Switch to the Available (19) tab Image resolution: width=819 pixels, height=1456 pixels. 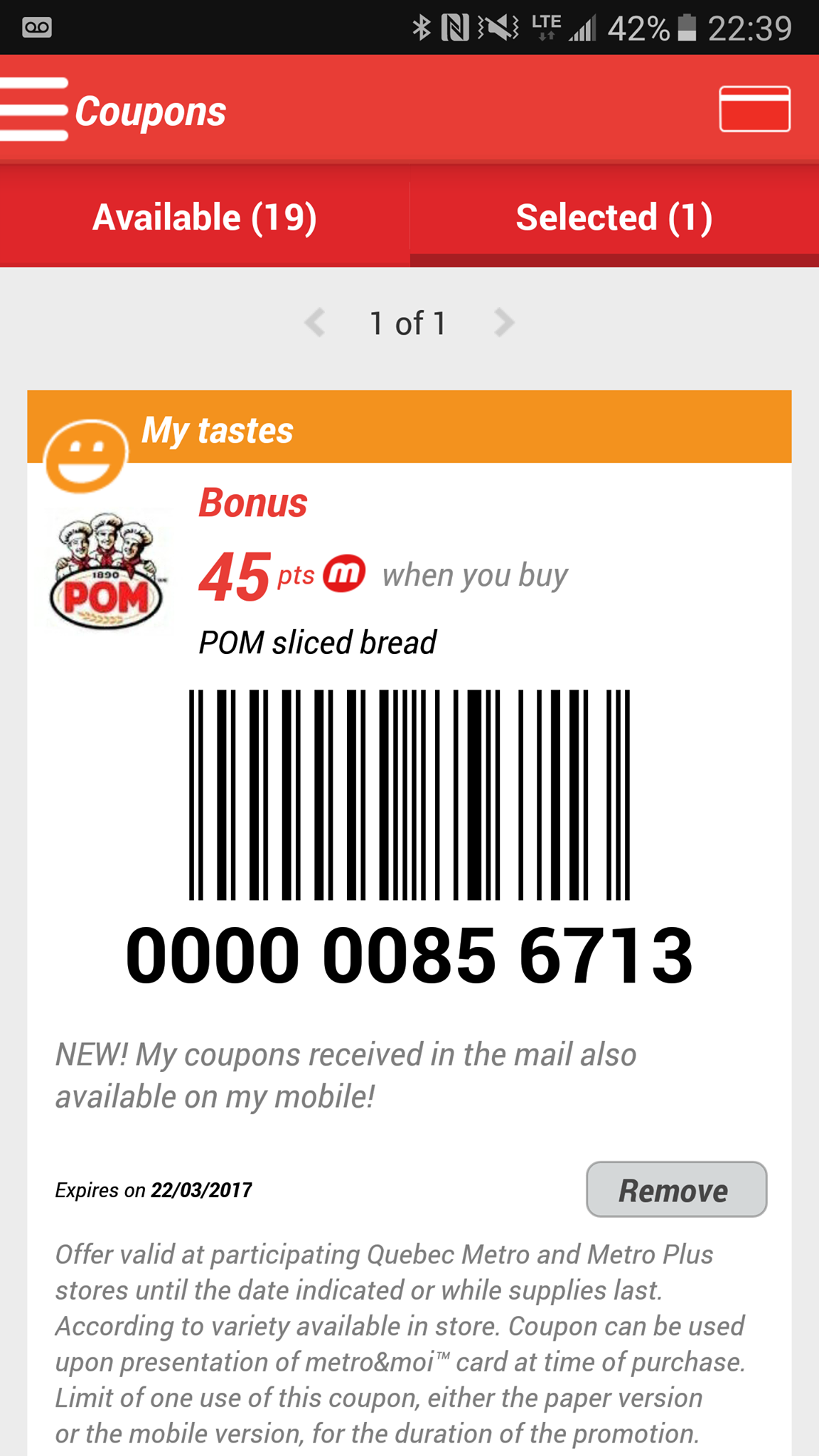coord(205,217)
